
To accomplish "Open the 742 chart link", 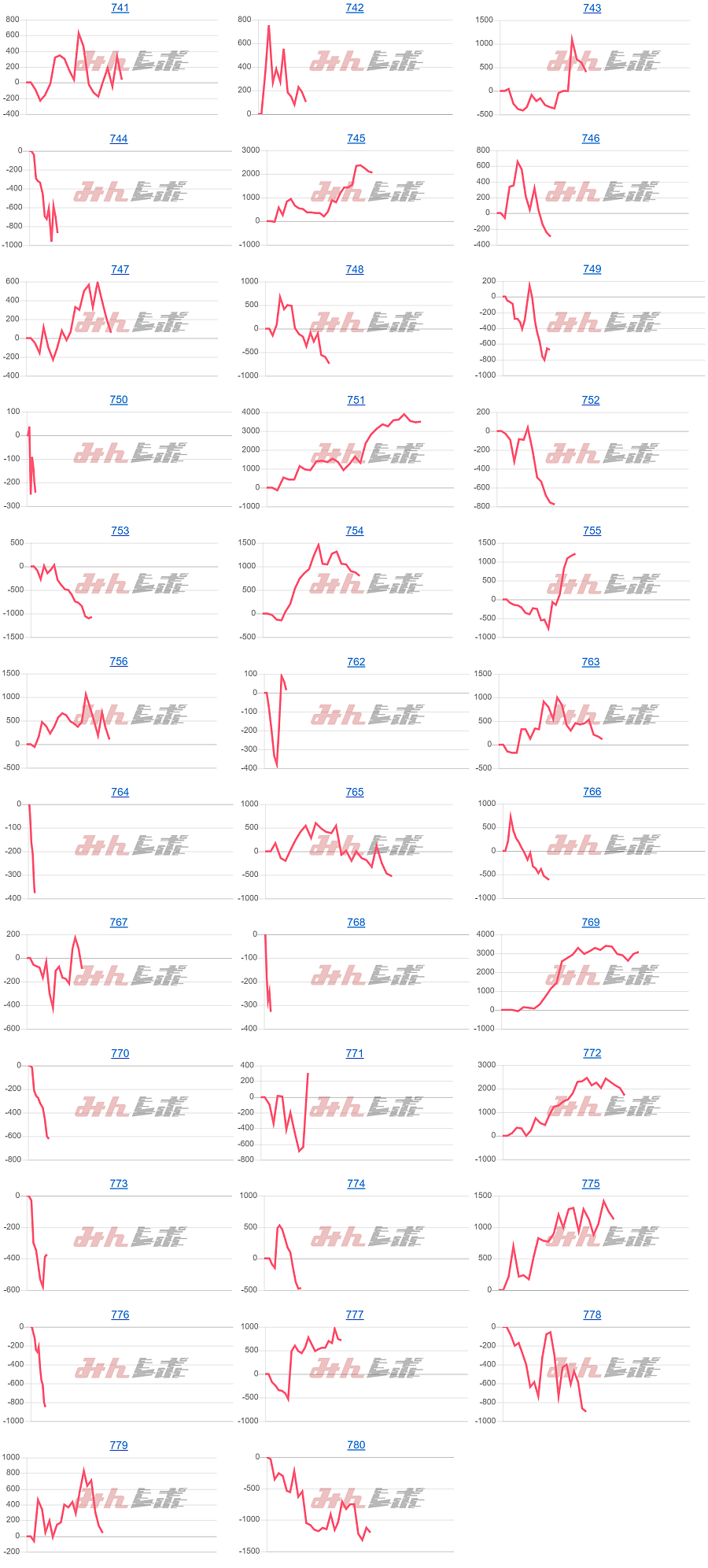I will [355, 8].
